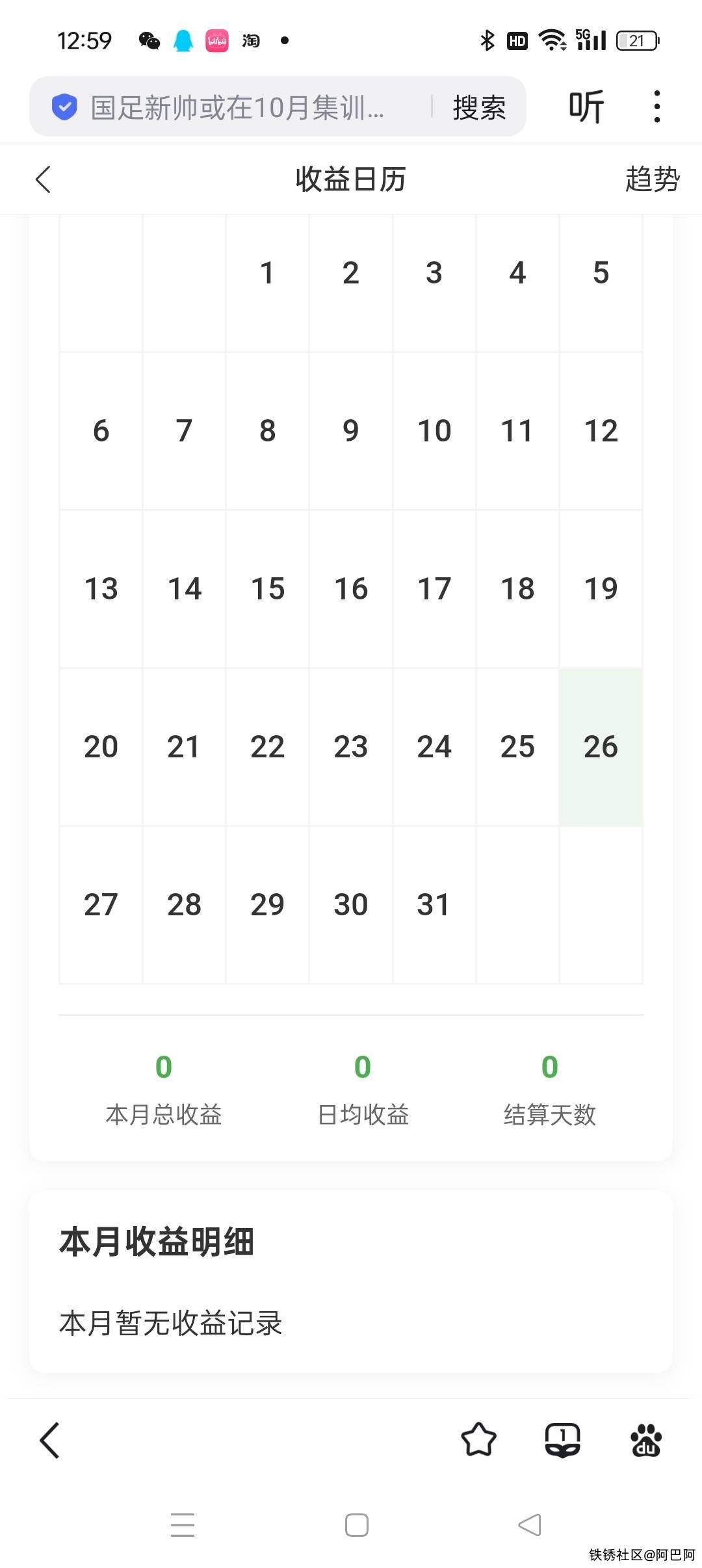Open the 趋势 trend view
Screen dimensions: 702x1568
[652, 179]
